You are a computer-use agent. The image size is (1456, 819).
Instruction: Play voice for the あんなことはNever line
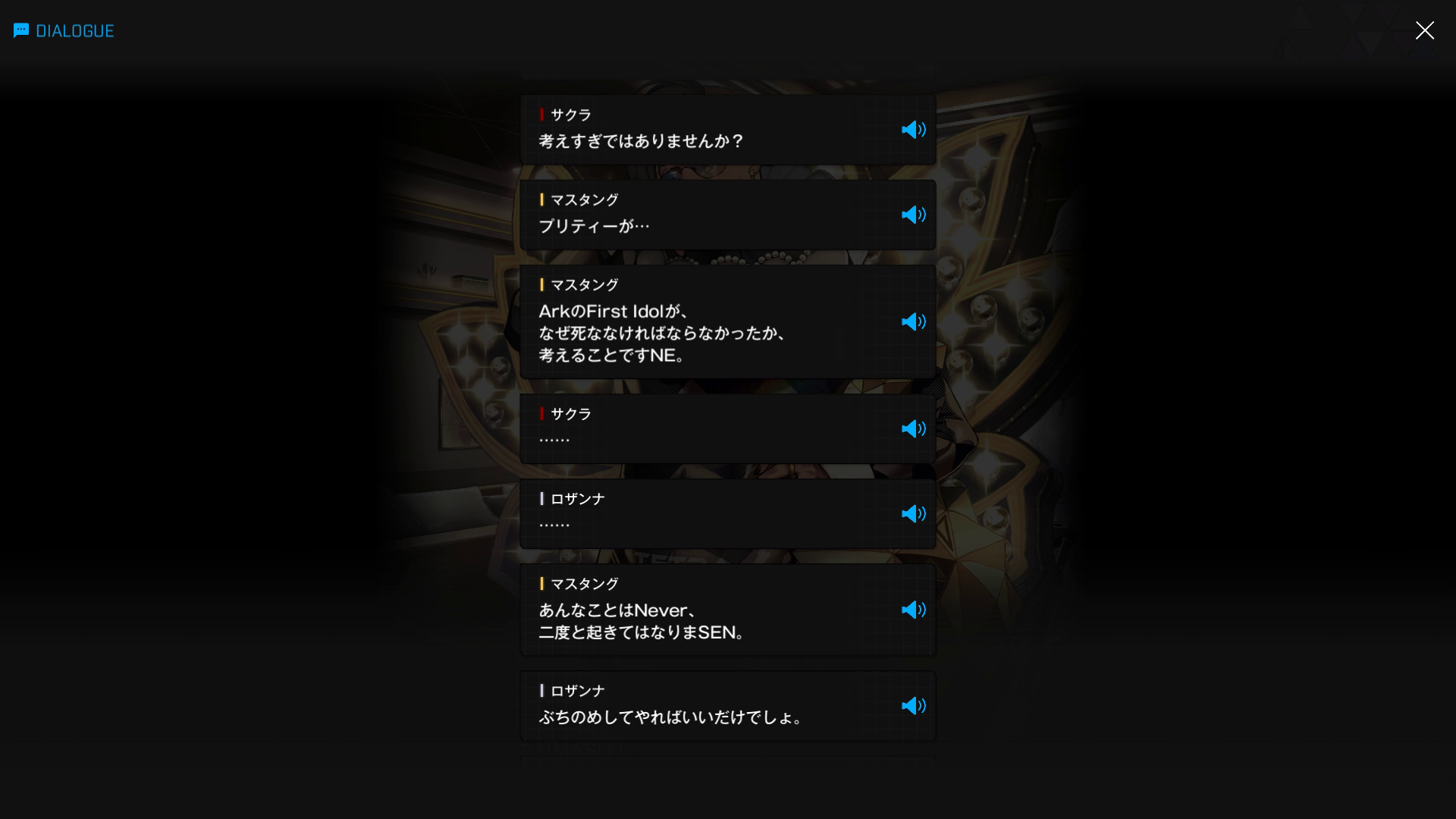pos(913,610)
